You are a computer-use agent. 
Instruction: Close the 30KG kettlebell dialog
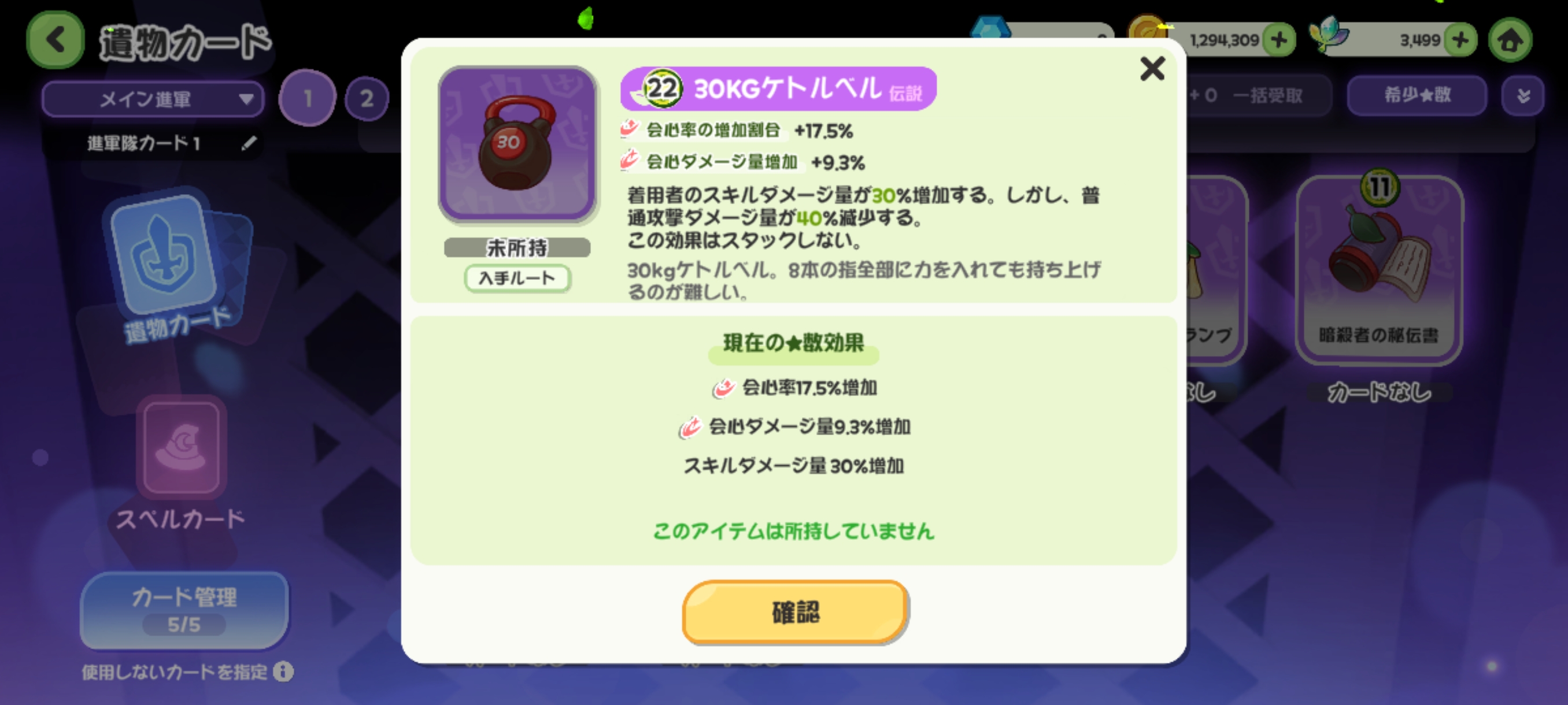pyautogui.click(x=1152, y=68)
